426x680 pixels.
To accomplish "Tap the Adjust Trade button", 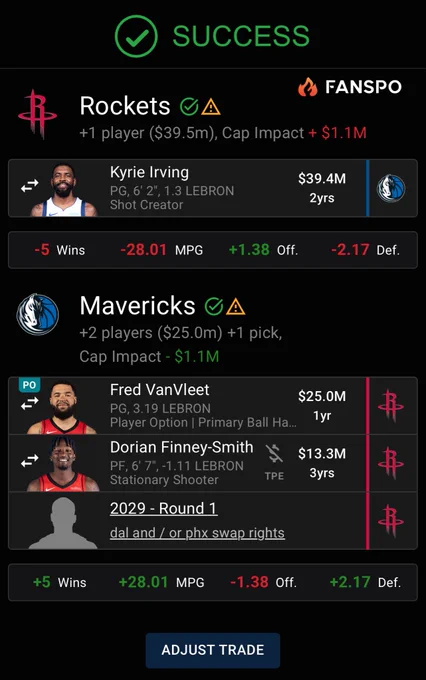I will click(x=213, y=650).
